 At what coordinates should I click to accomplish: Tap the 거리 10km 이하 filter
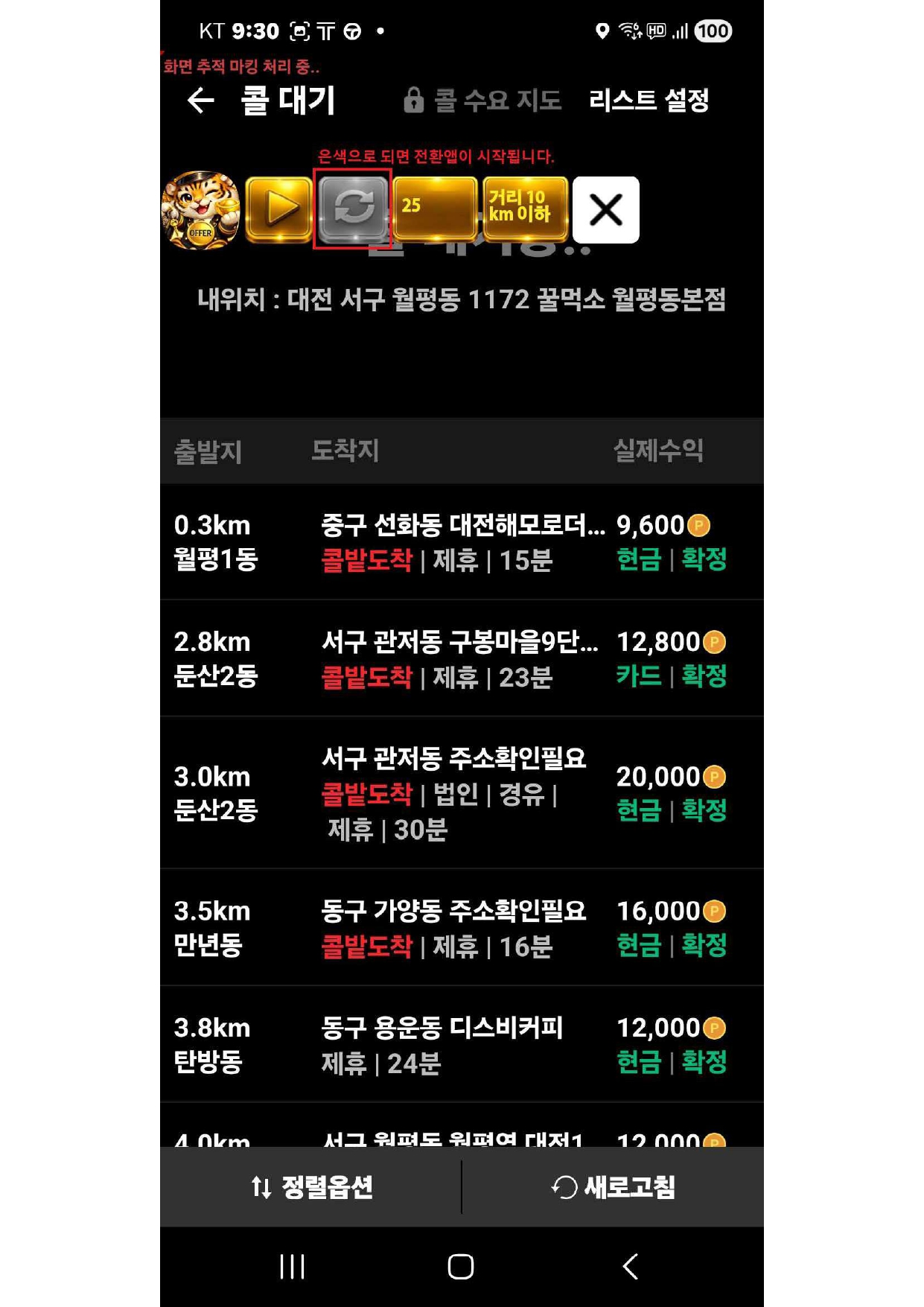coord(524,209)
